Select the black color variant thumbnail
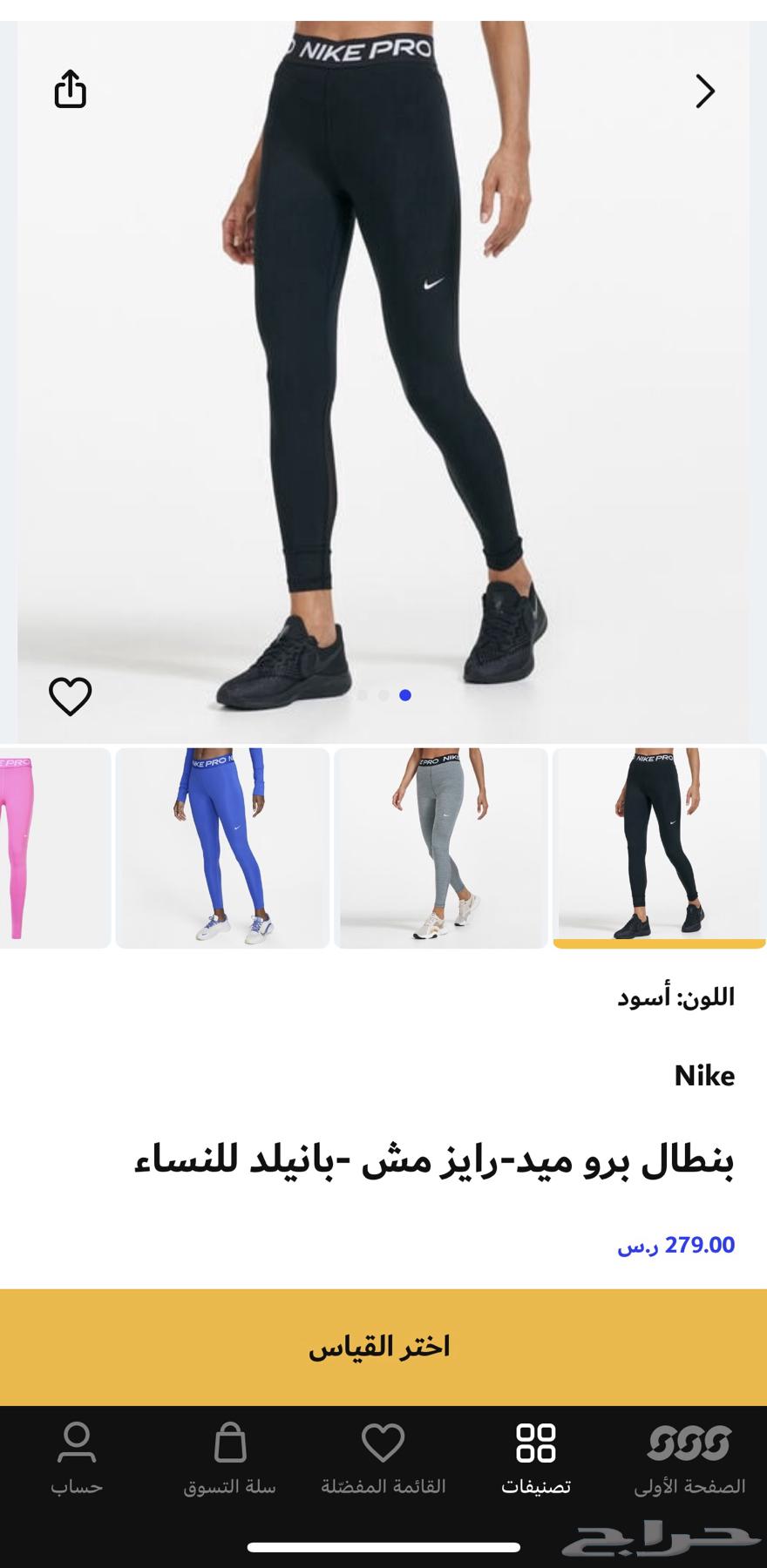 [x=659, y=847]
